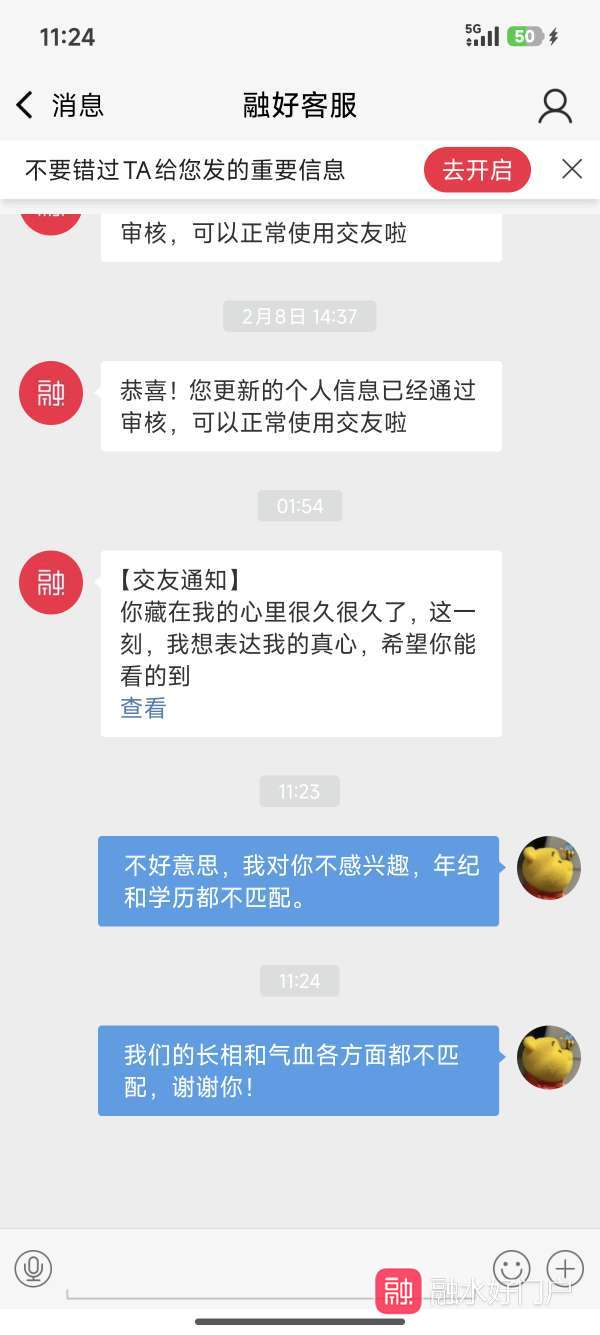The image size is (600, 1335).
Task: Go back to the 消息 list
Action: click(x=58, y=105)
